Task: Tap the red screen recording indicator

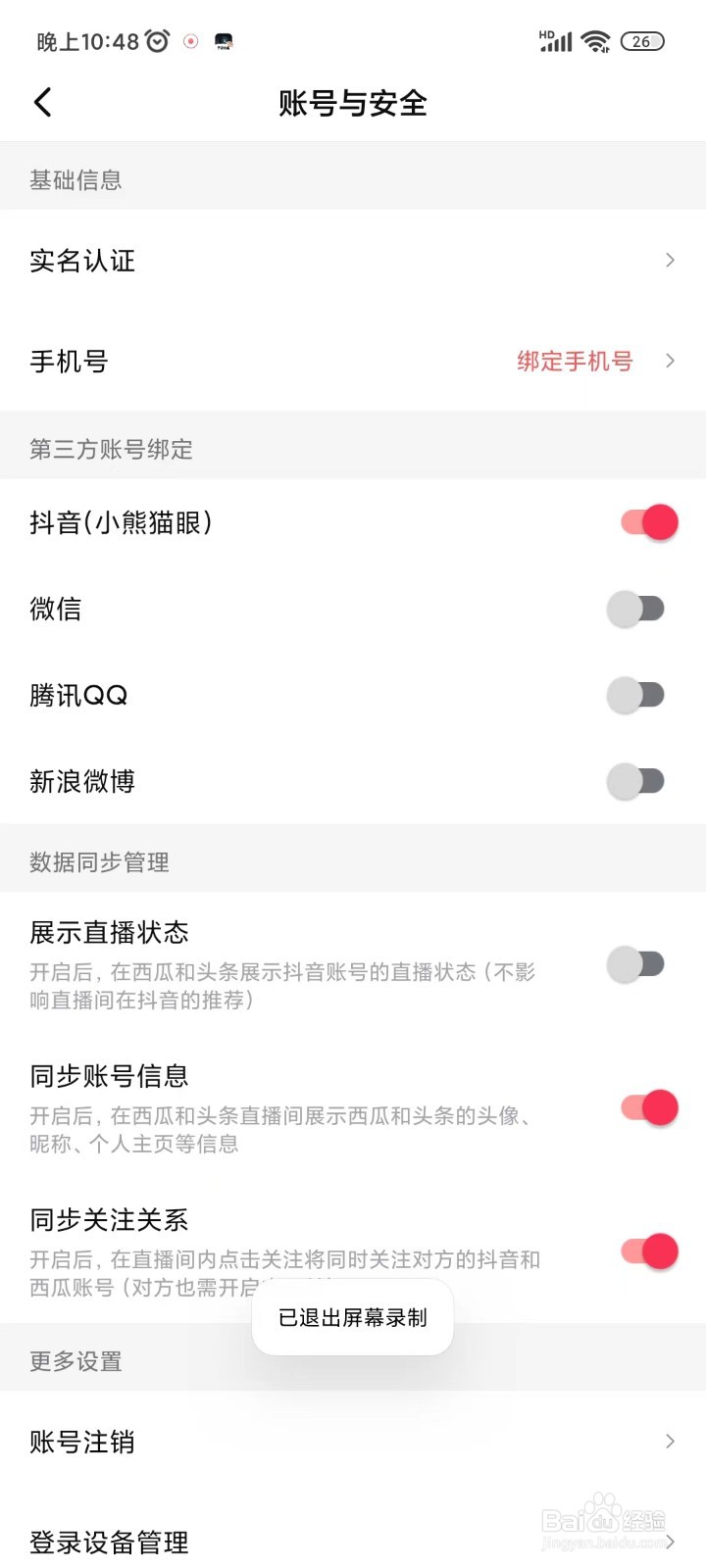Action: tap(190, 40)
